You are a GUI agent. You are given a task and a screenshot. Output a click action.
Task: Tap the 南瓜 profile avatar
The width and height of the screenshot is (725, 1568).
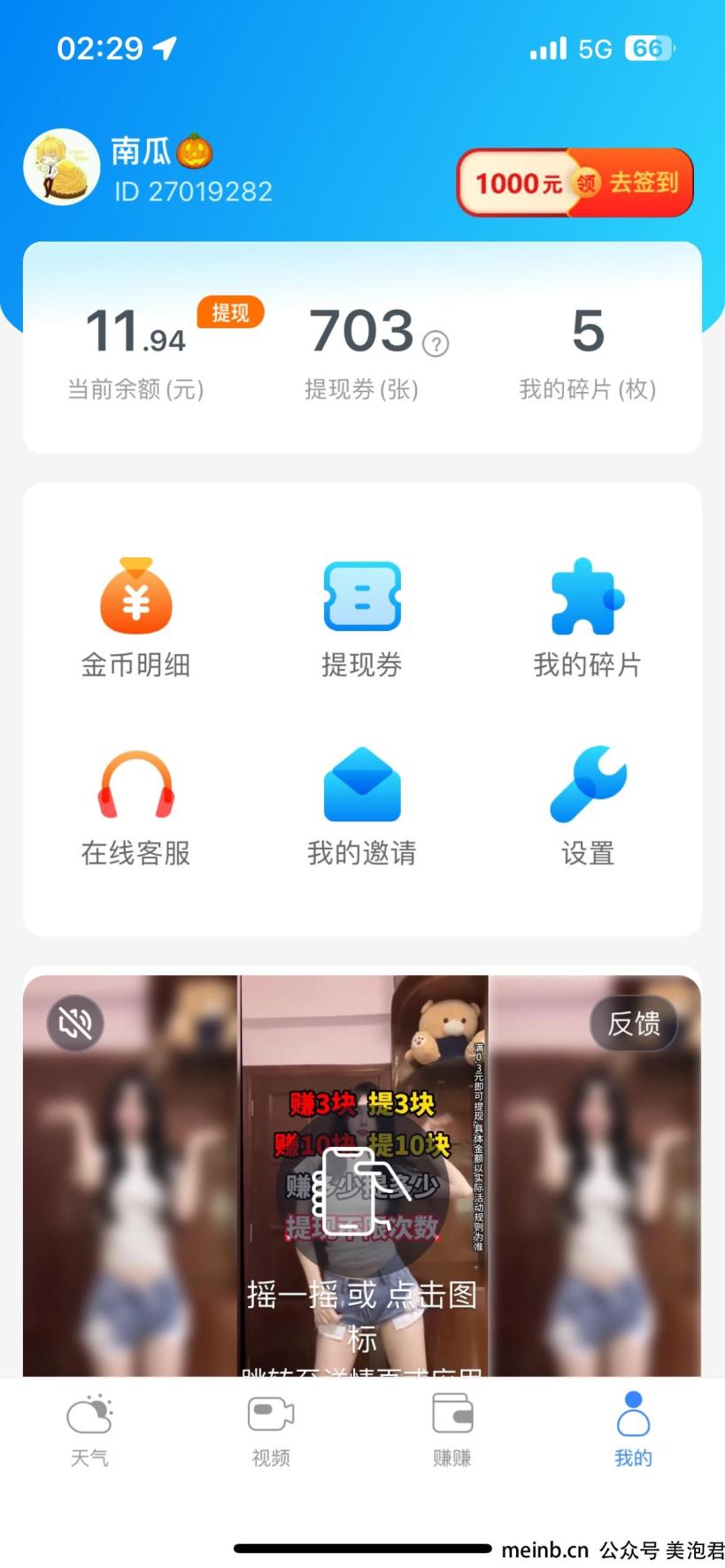tap(62, 167)
